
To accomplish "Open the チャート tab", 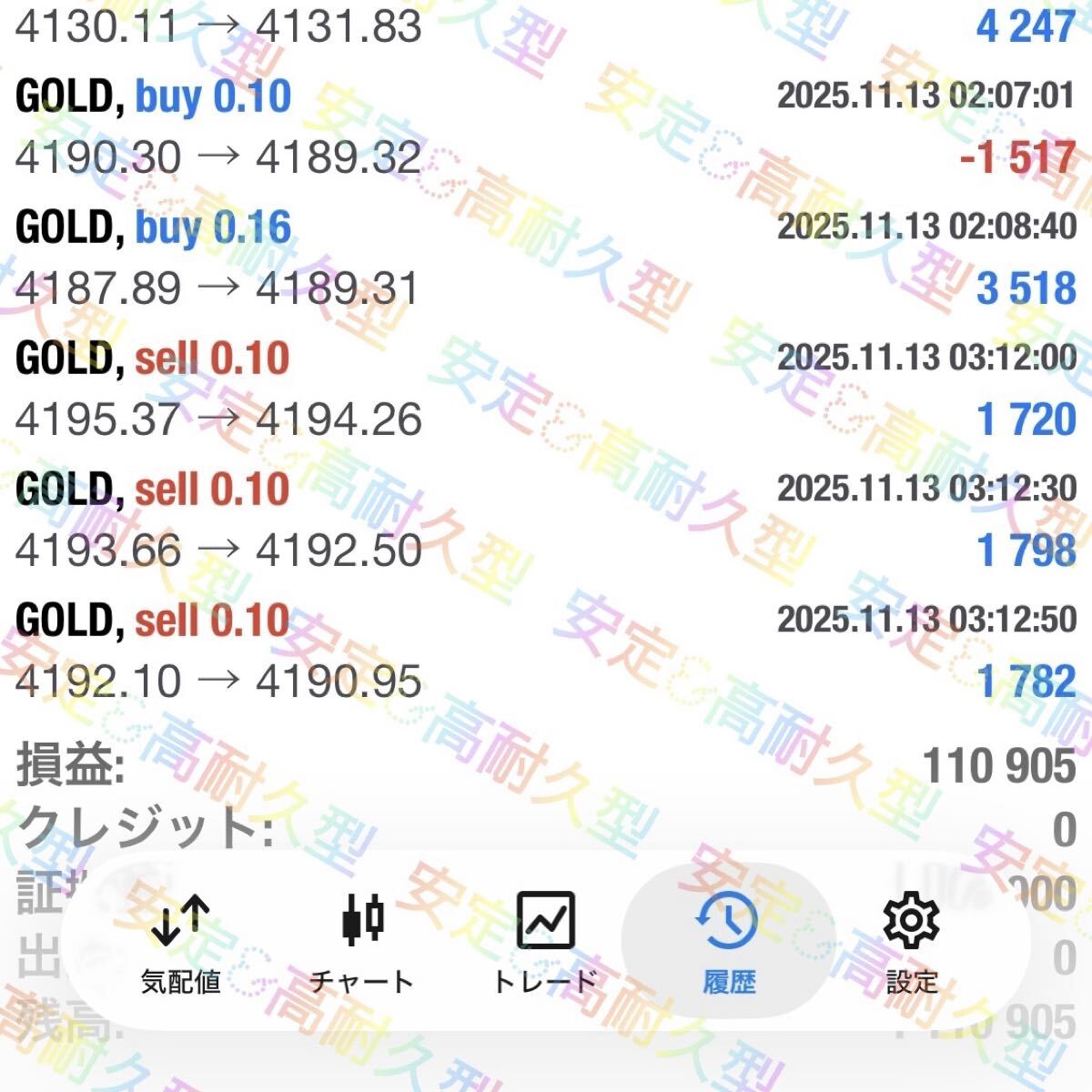I will (362, 943).
